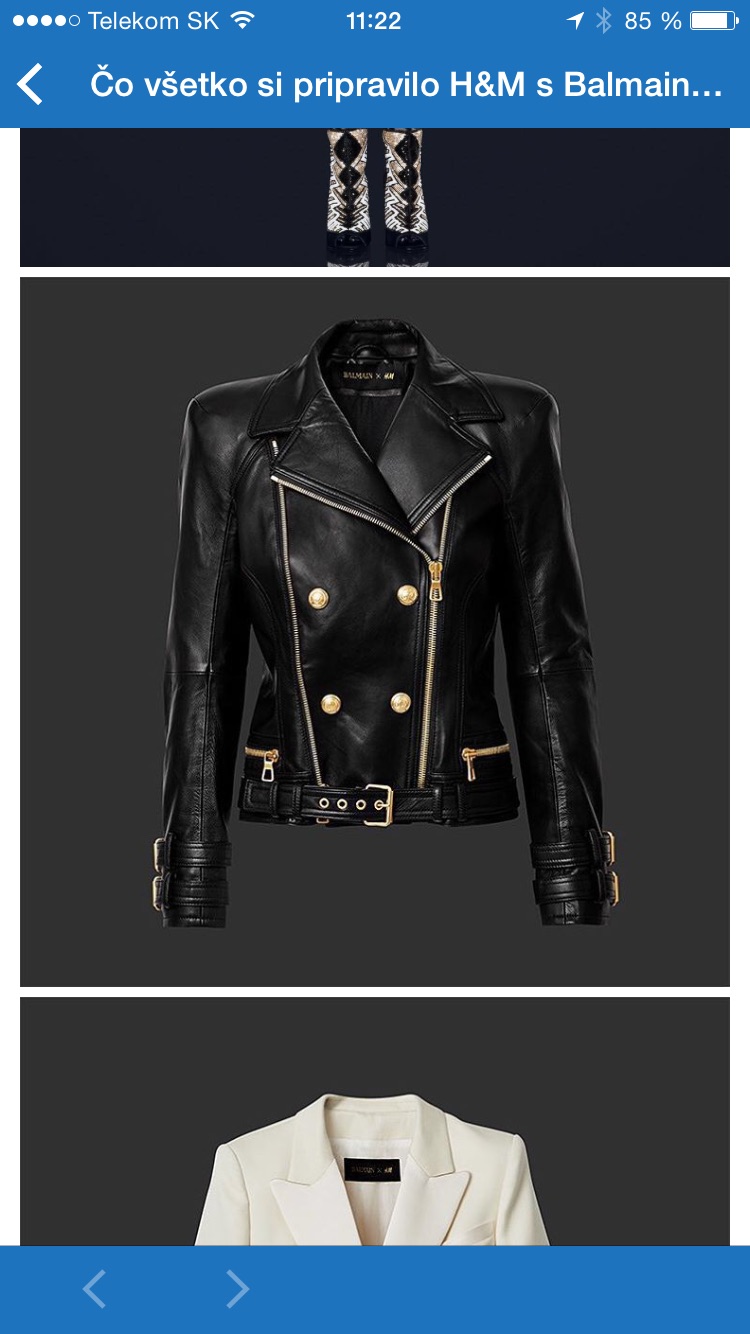
Task: Open the patterned boots image
Action: coord(375,197)
